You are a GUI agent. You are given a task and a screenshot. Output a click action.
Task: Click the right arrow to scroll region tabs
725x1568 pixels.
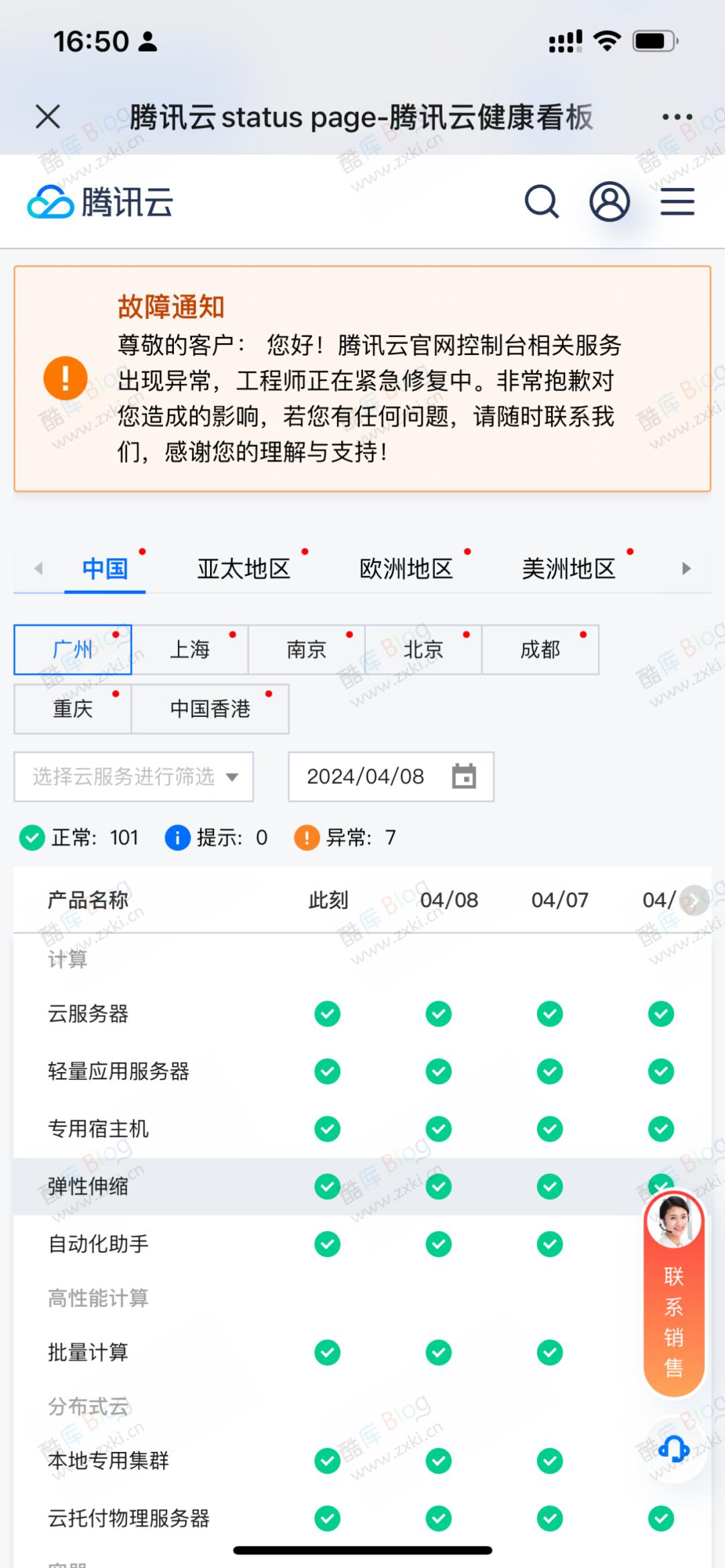pos(686,568)
